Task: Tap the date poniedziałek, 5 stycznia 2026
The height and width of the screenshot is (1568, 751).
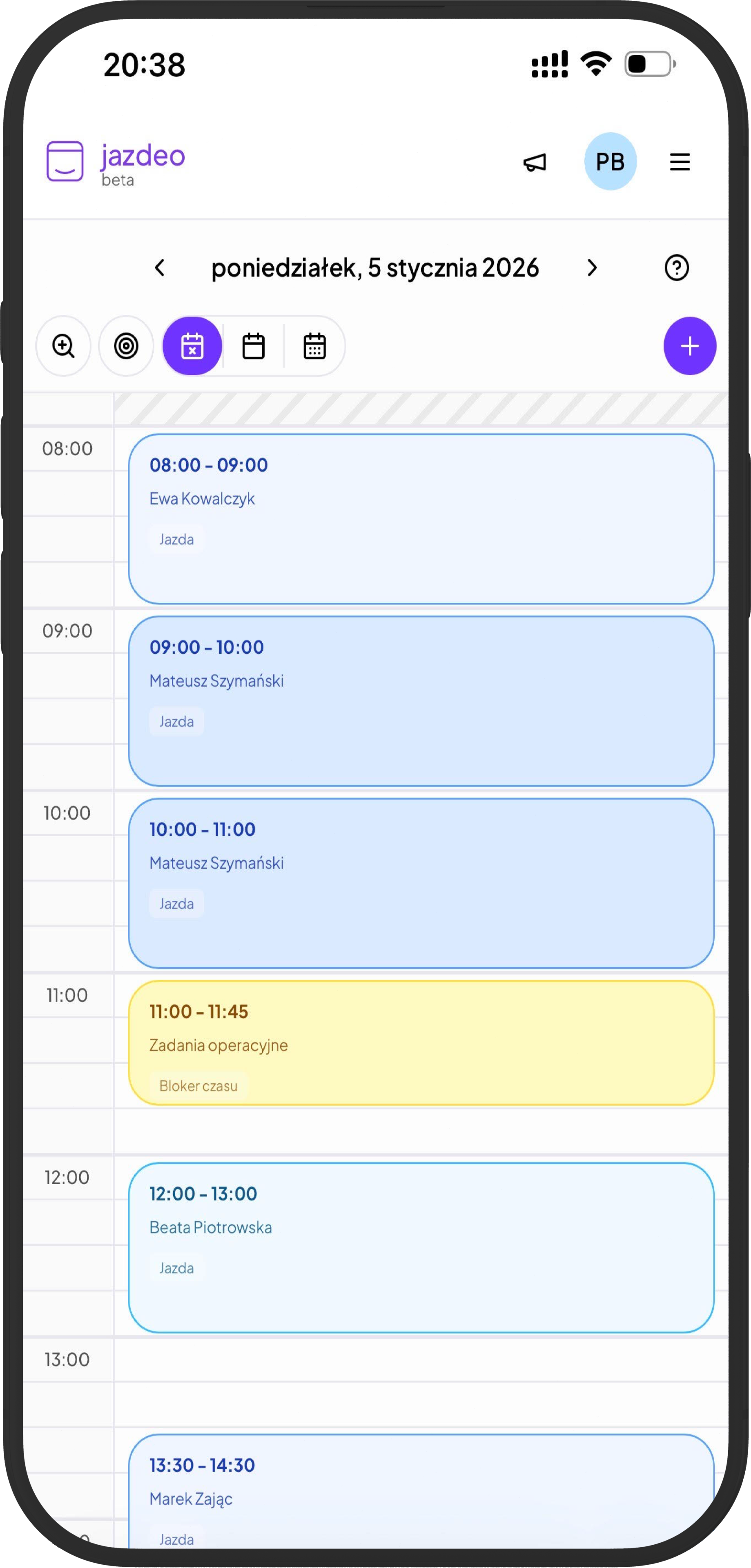Action: click(x=376, y=267)
